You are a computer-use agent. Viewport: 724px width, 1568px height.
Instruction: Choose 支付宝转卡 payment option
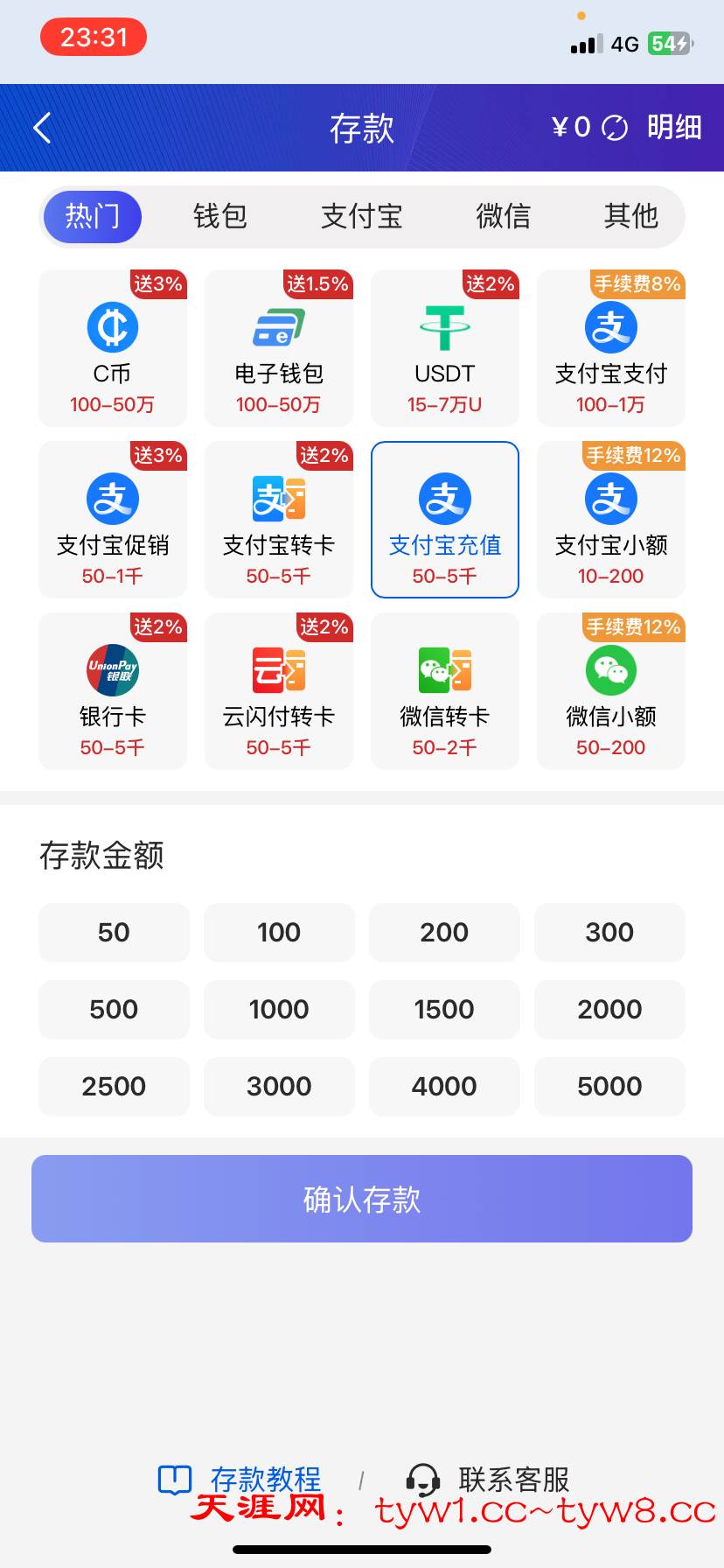click(x=279, y=520)
